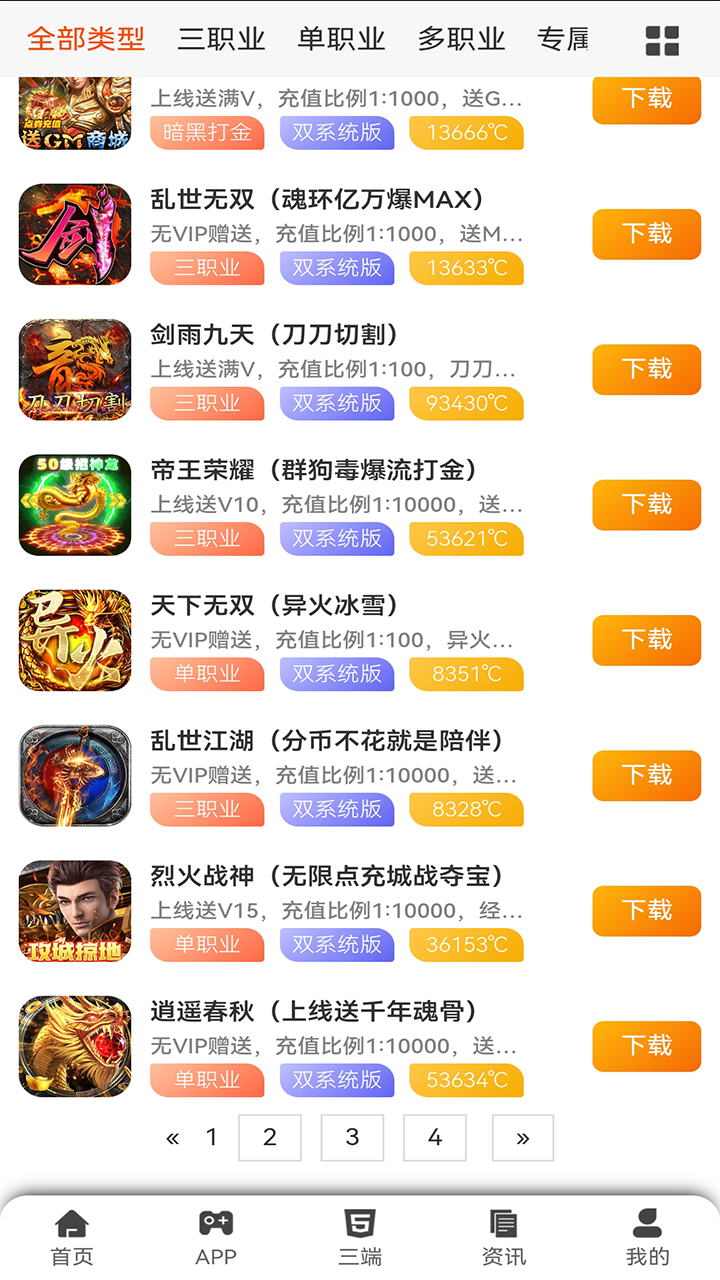This screenshot has width=720, height=1280.
Task: Get 烈火战神 via its 下载 button
Action: 646,910
